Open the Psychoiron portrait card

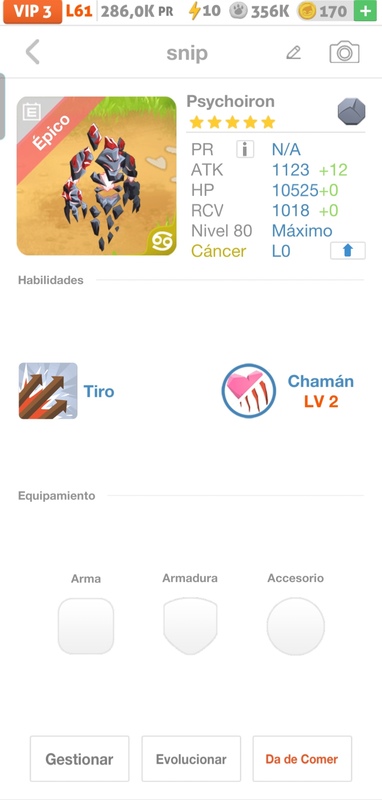click(96, 176)
